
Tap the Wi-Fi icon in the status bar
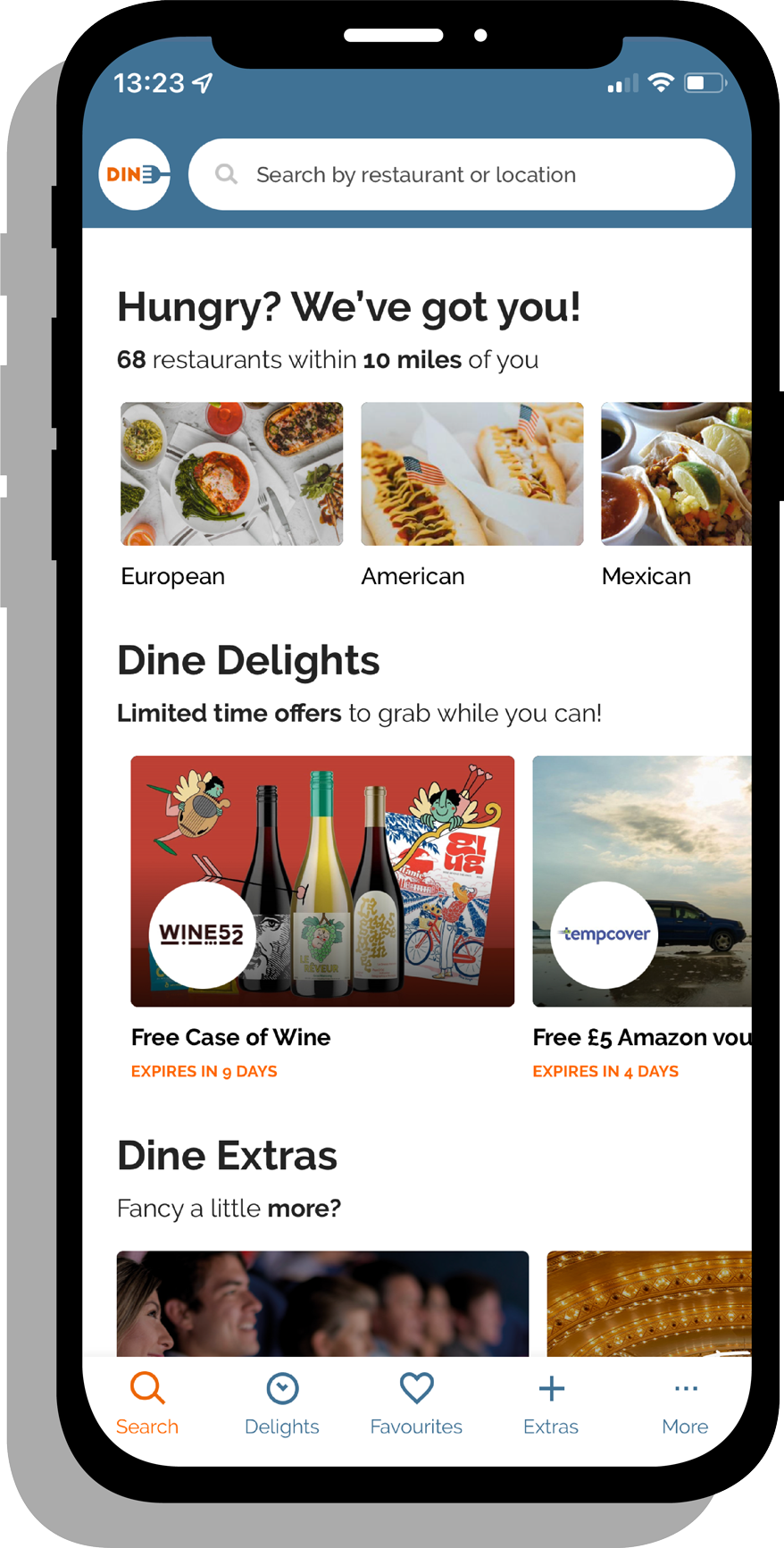click(659, 82)
